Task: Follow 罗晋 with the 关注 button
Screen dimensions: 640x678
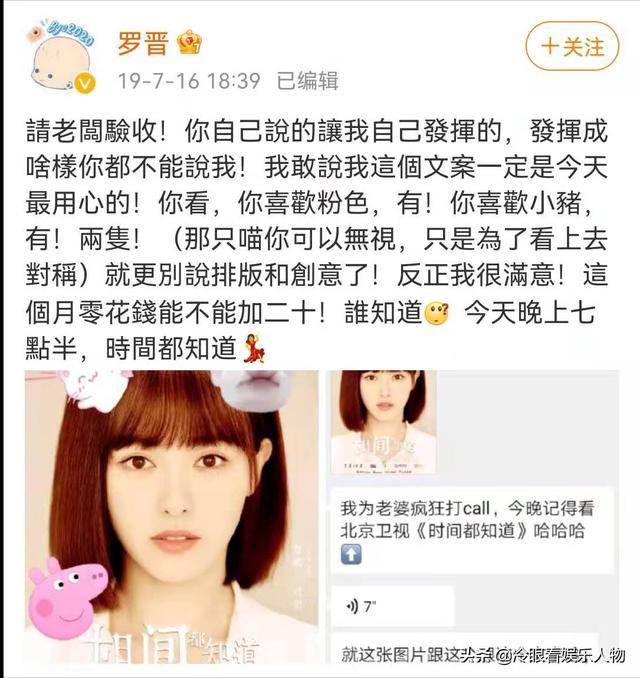Action: 573,46
